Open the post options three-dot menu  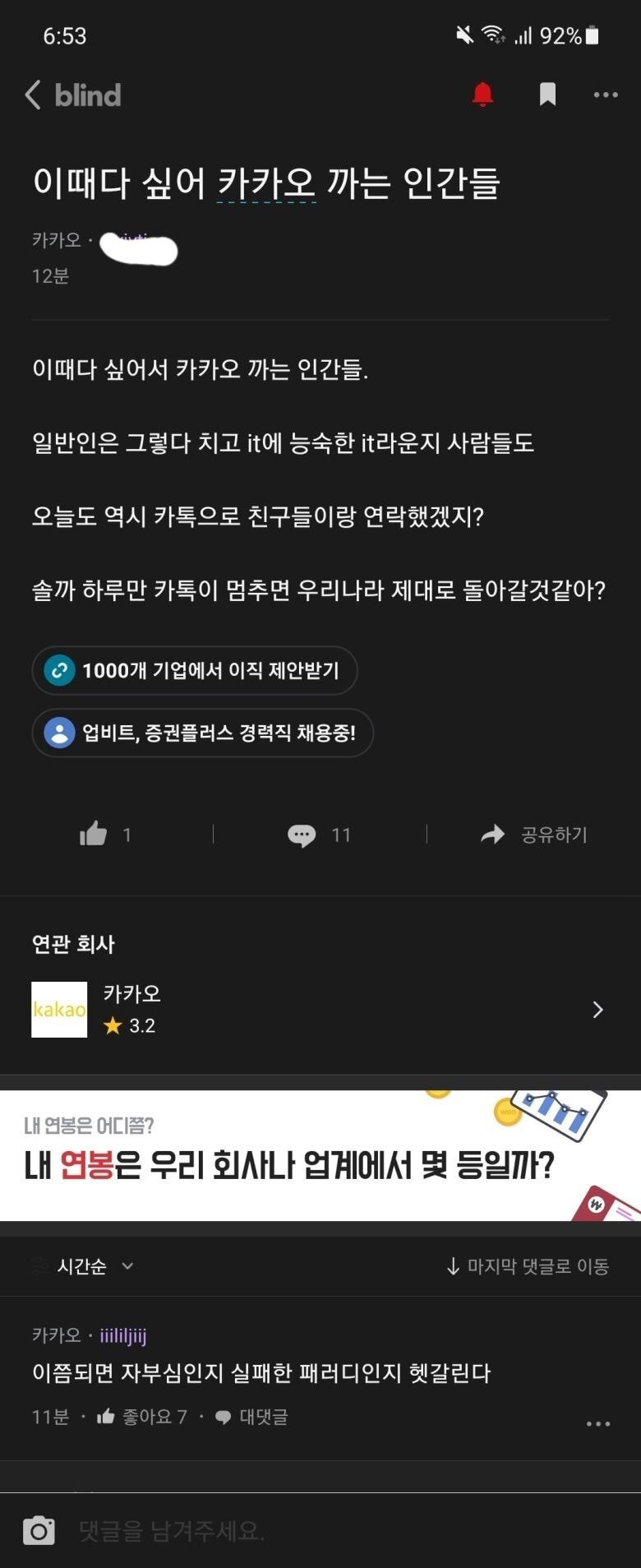pyautogui.click(x=604, y=94)
